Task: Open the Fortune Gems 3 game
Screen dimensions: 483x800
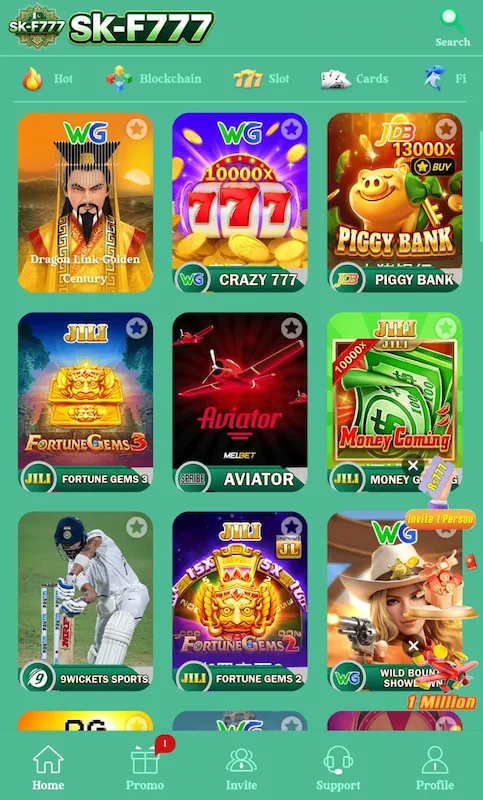Action: 86,402
